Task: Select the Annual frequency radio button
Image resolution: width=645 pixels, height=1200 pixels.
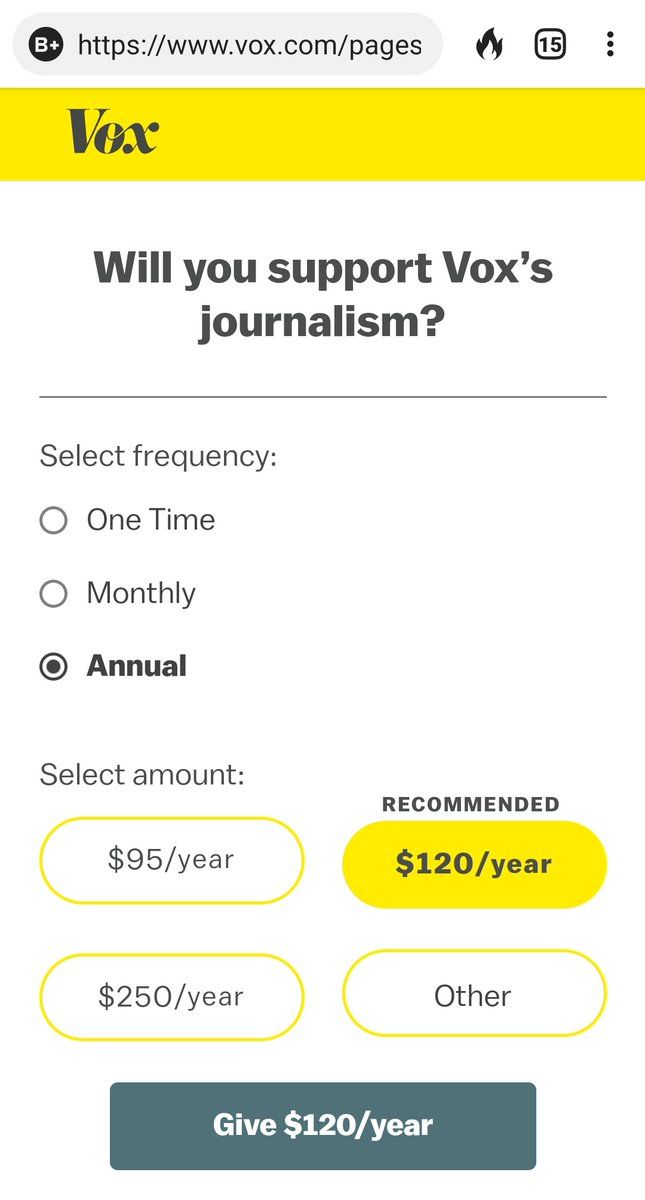Action: coord(53,666)
